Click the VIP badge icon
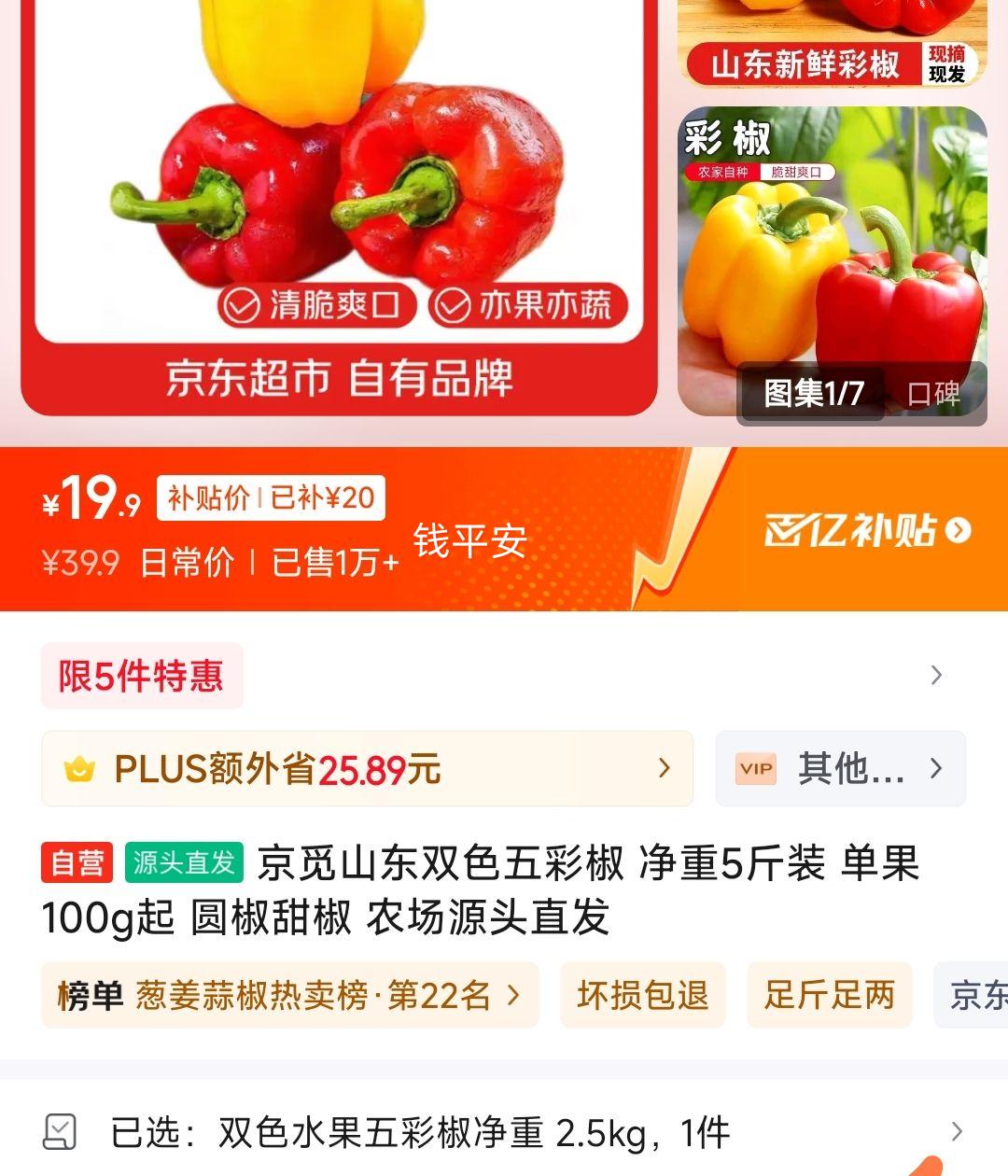Screen dimensions: 1008x1176 [756, 768]
